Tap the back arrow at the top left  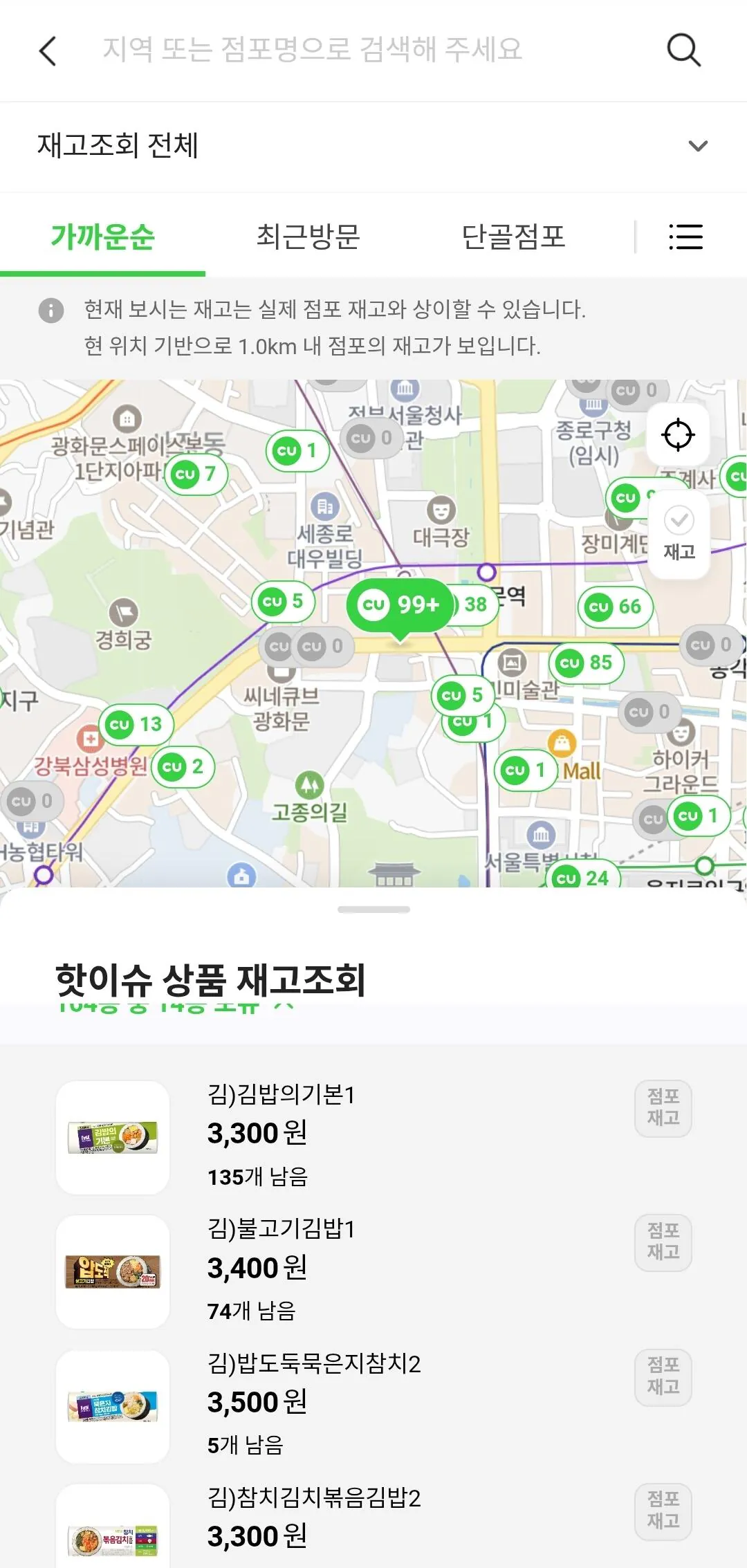47,51
